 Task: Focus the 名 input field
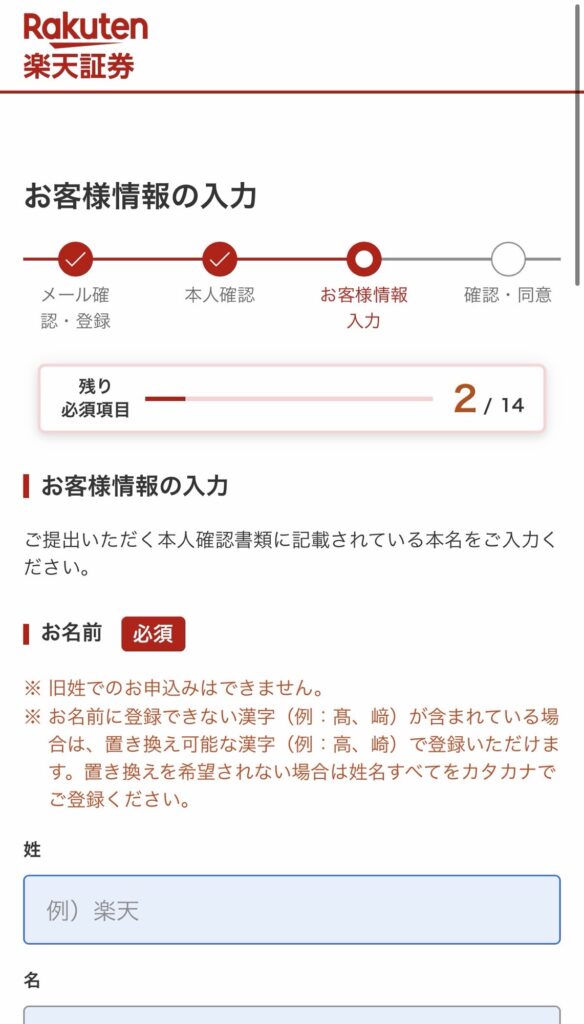click(292, 1015)
